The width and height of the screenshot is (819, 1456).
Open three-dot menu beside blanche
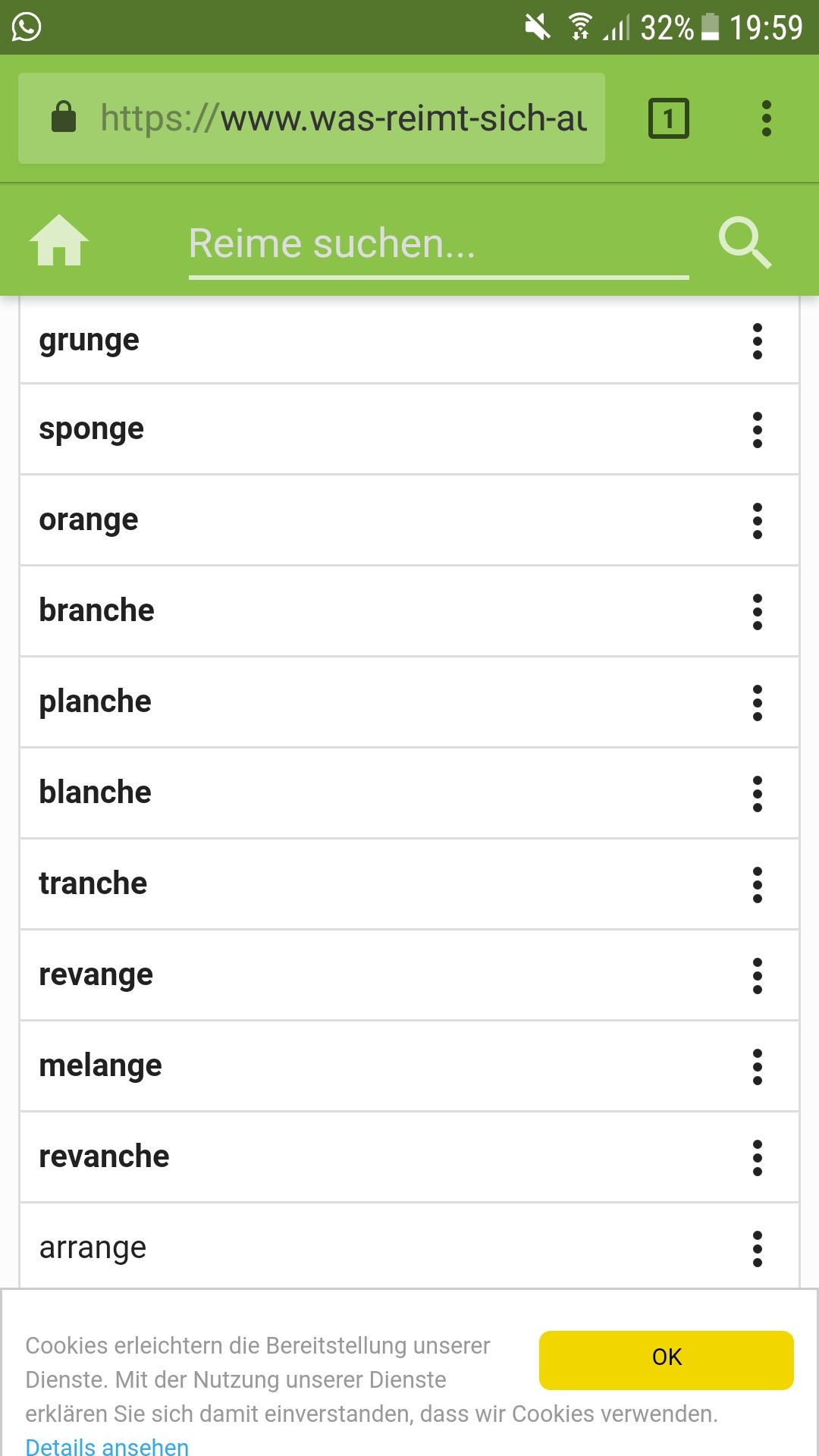pyautogui.click(x=757, y=793)
